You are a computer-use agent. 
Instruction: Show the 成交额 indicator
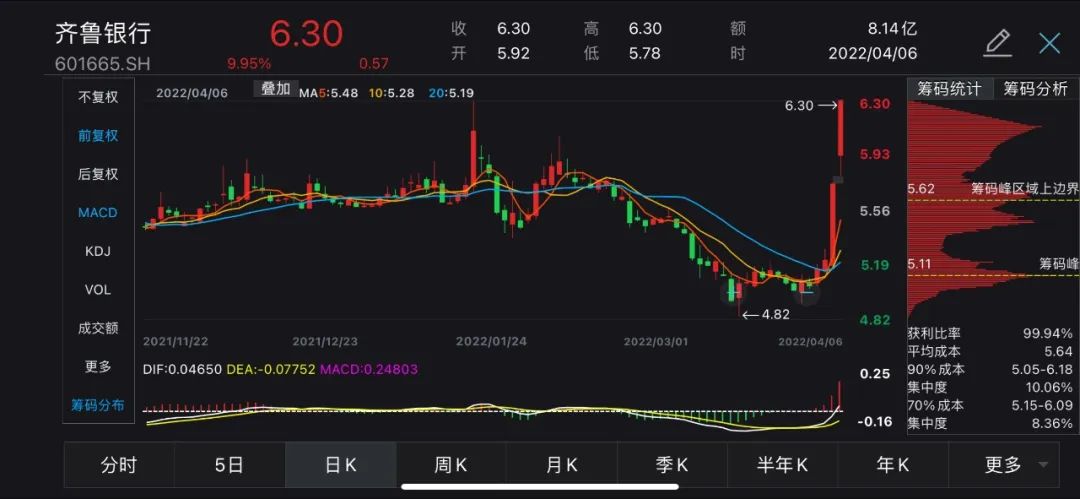(x=98, y=328)
